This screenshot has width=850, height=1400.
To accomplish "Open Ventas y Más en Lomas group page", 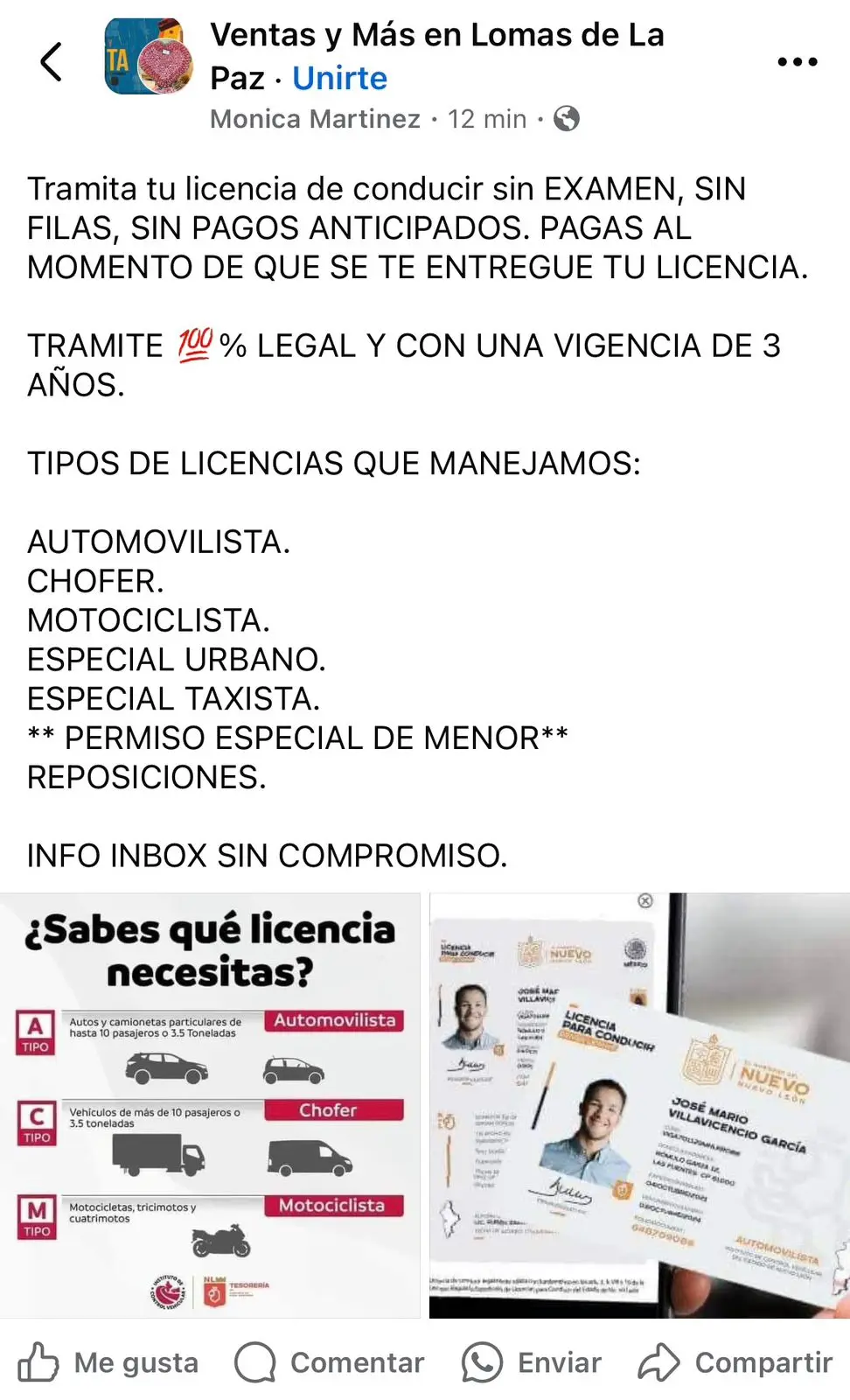I will tap(436, 36).
